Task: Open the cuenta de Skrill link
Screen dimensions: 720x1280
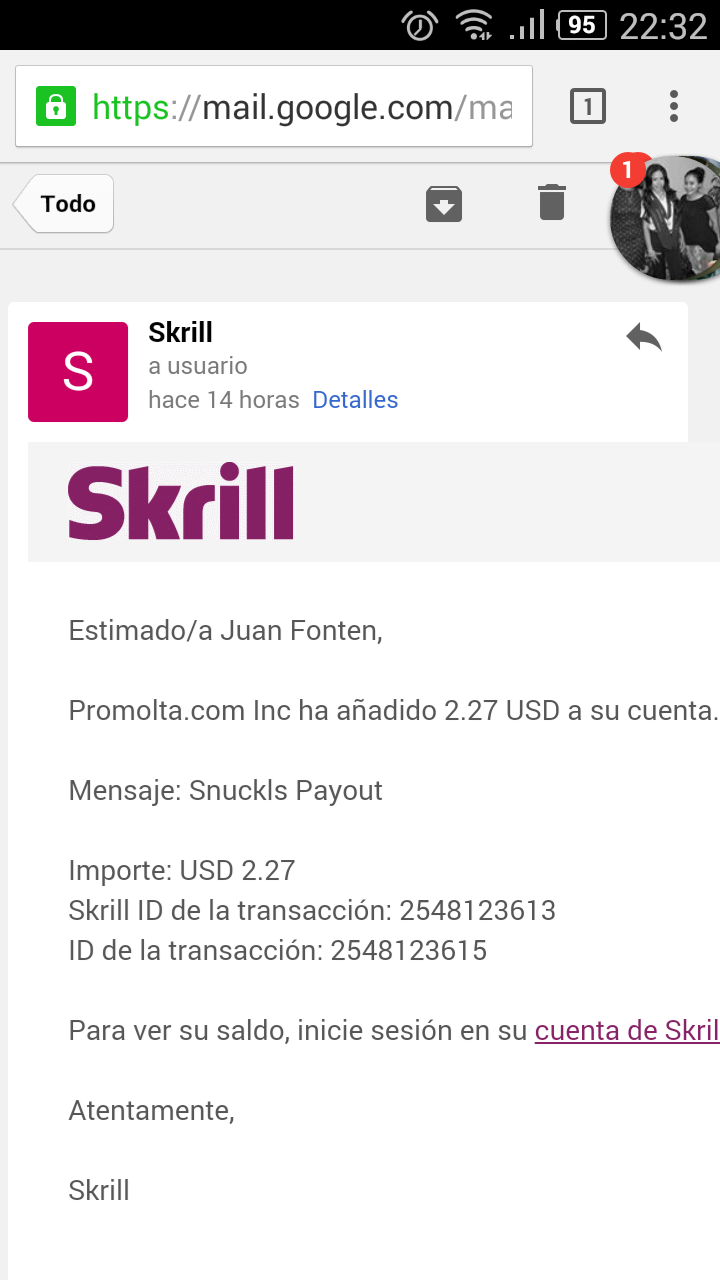Action: [627, 1031]
